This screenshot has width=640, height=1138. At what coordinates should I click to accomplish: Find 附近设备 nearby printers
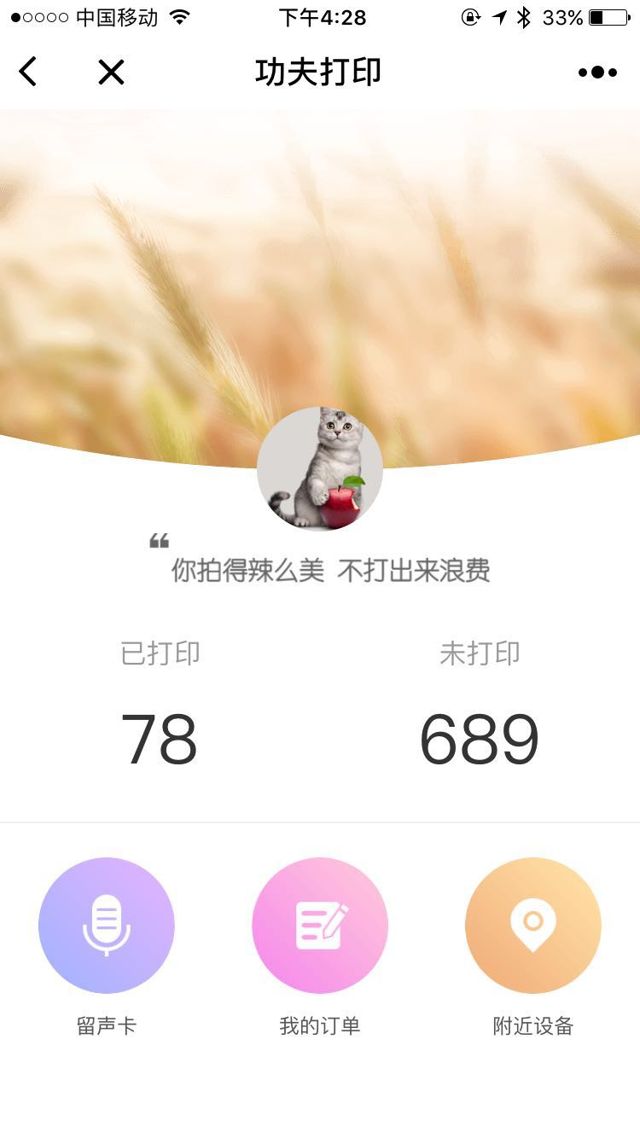click(533, 926)
